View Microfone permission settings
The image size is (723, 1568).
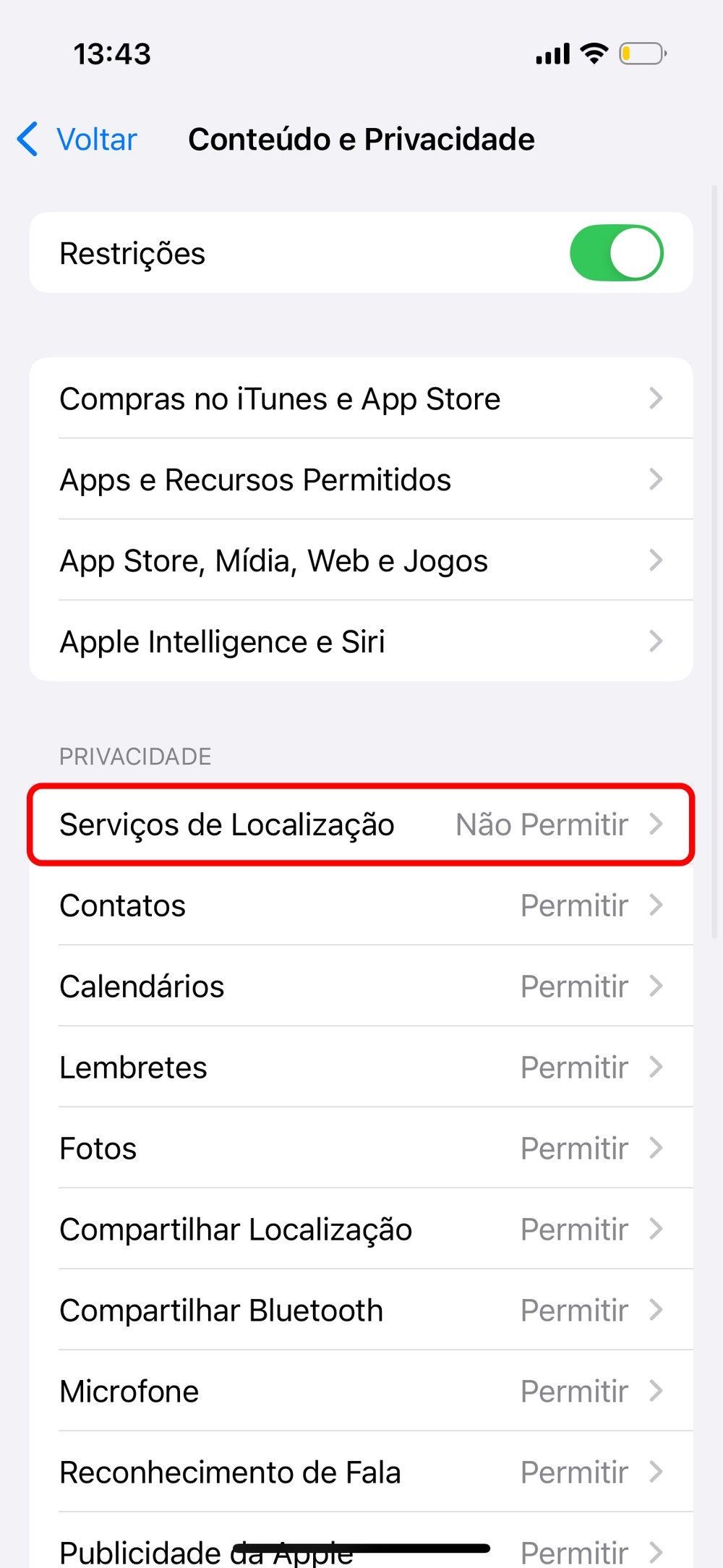click(360, 1392)
